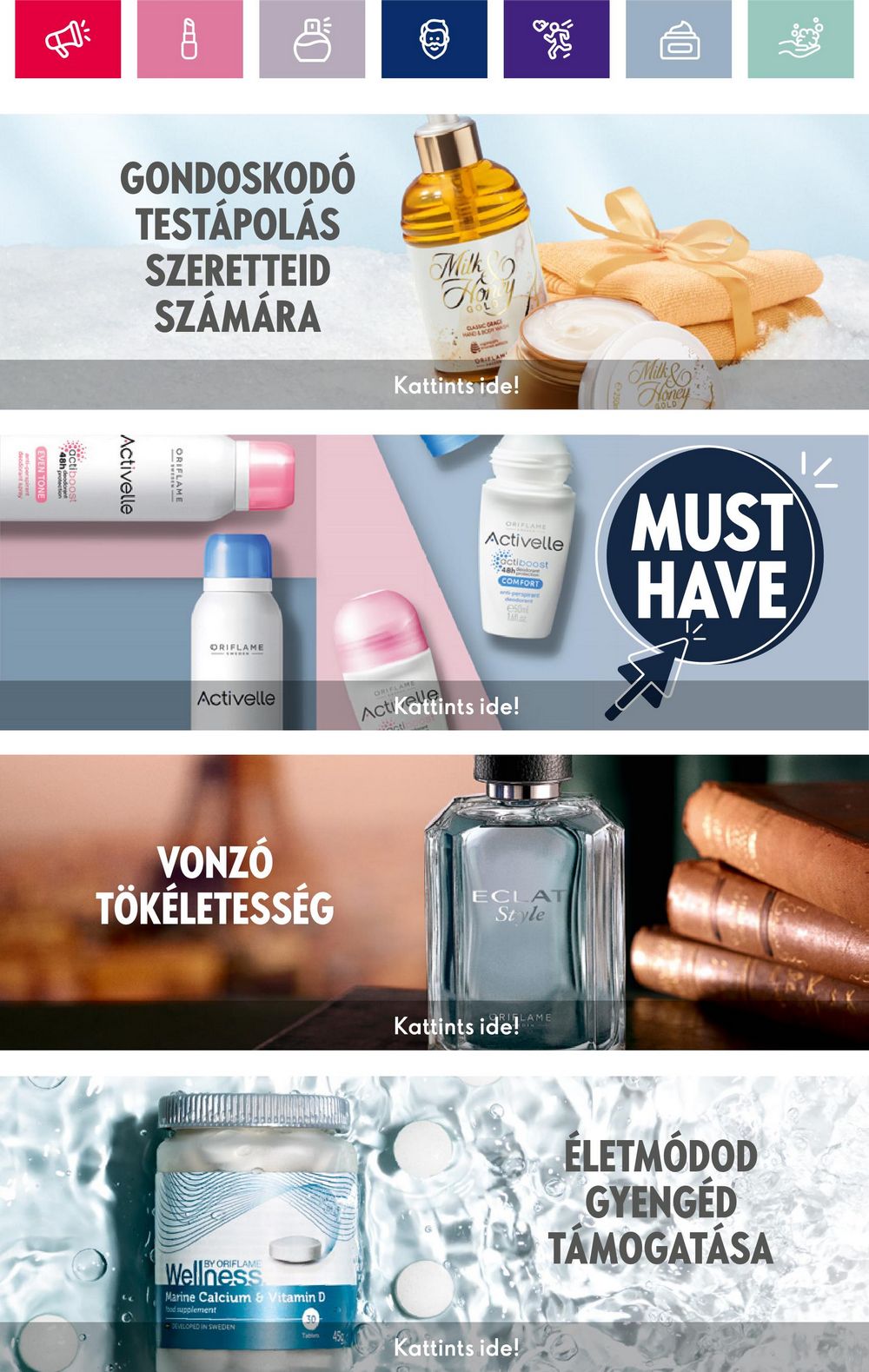Open the perfume bottle fragrance category

(x=312, y=39)
